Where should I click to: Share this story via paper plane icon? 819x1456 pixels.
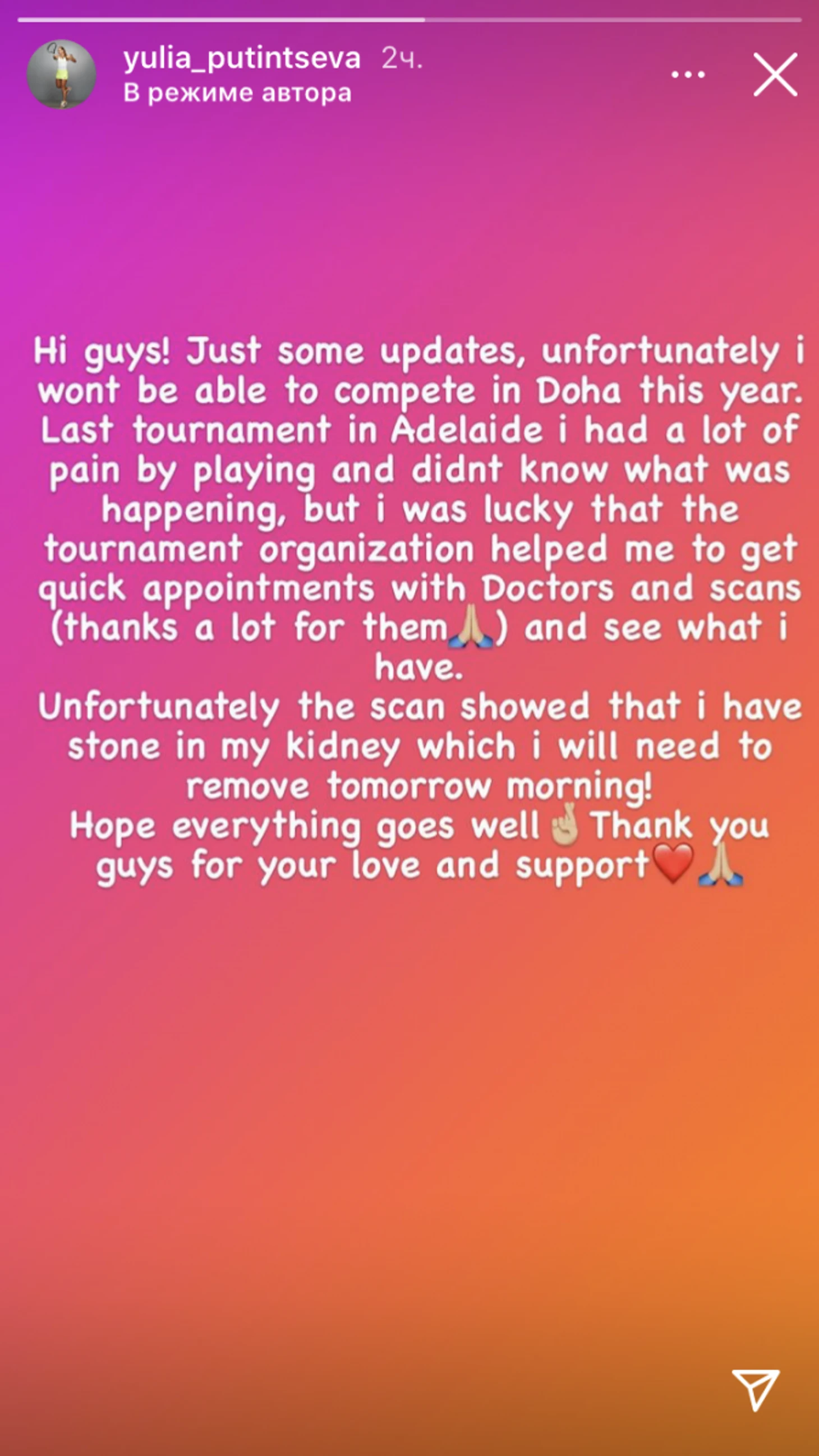(x=756, y=1390)
